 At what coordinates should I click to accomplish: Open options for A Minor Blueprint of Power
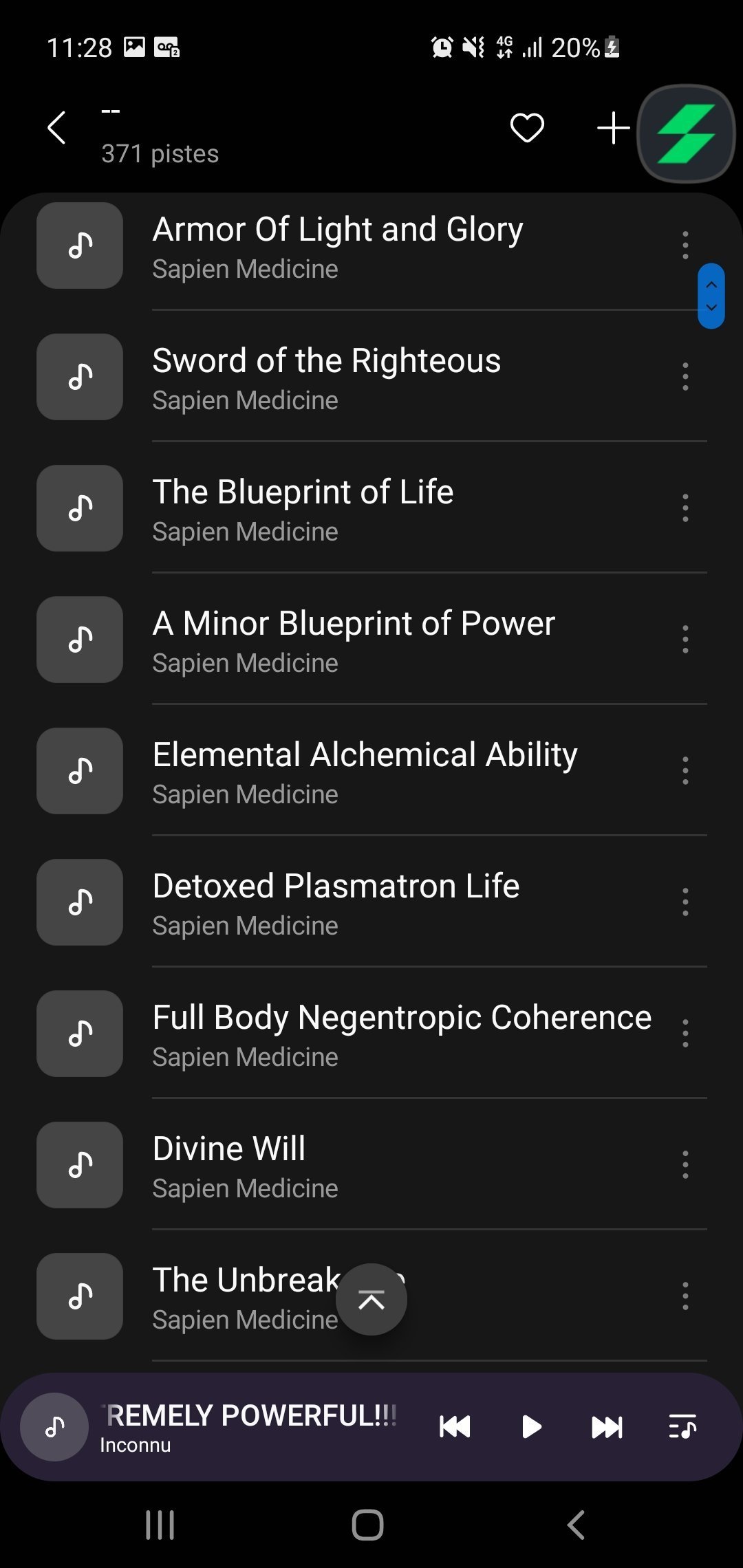[x=685, y=640]
